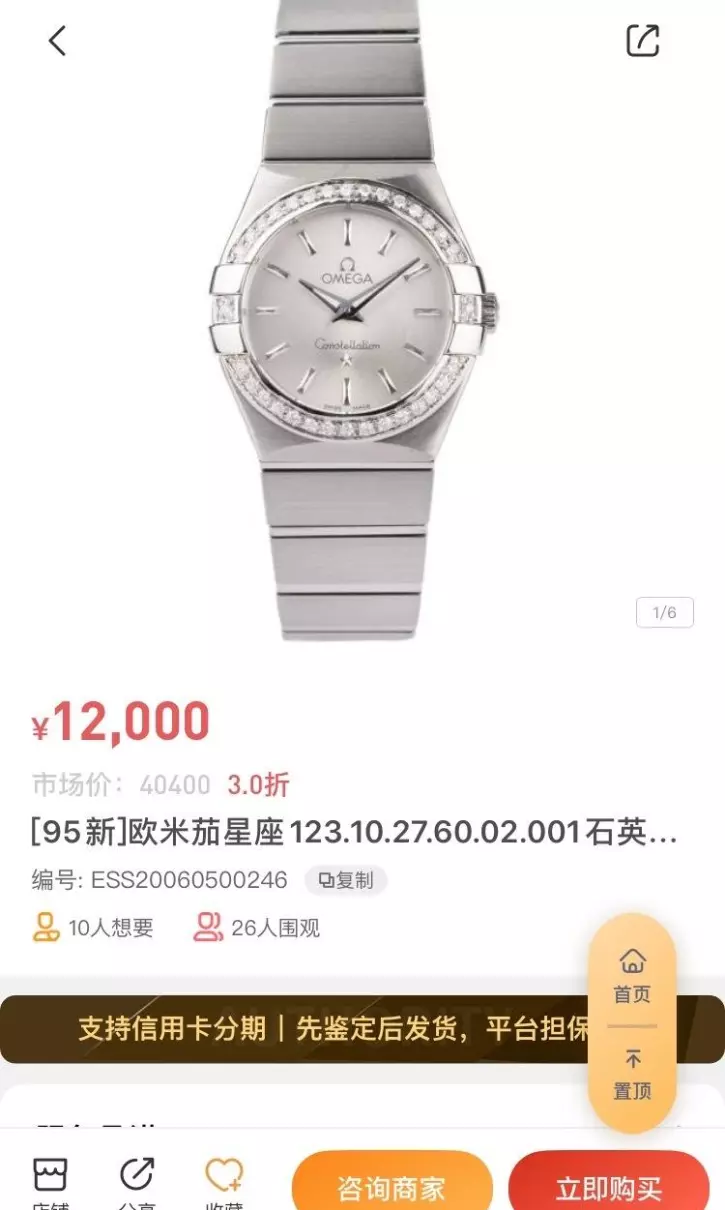Jump to top with 置顶
The image size is (725, 1210).
[632, 1074]
